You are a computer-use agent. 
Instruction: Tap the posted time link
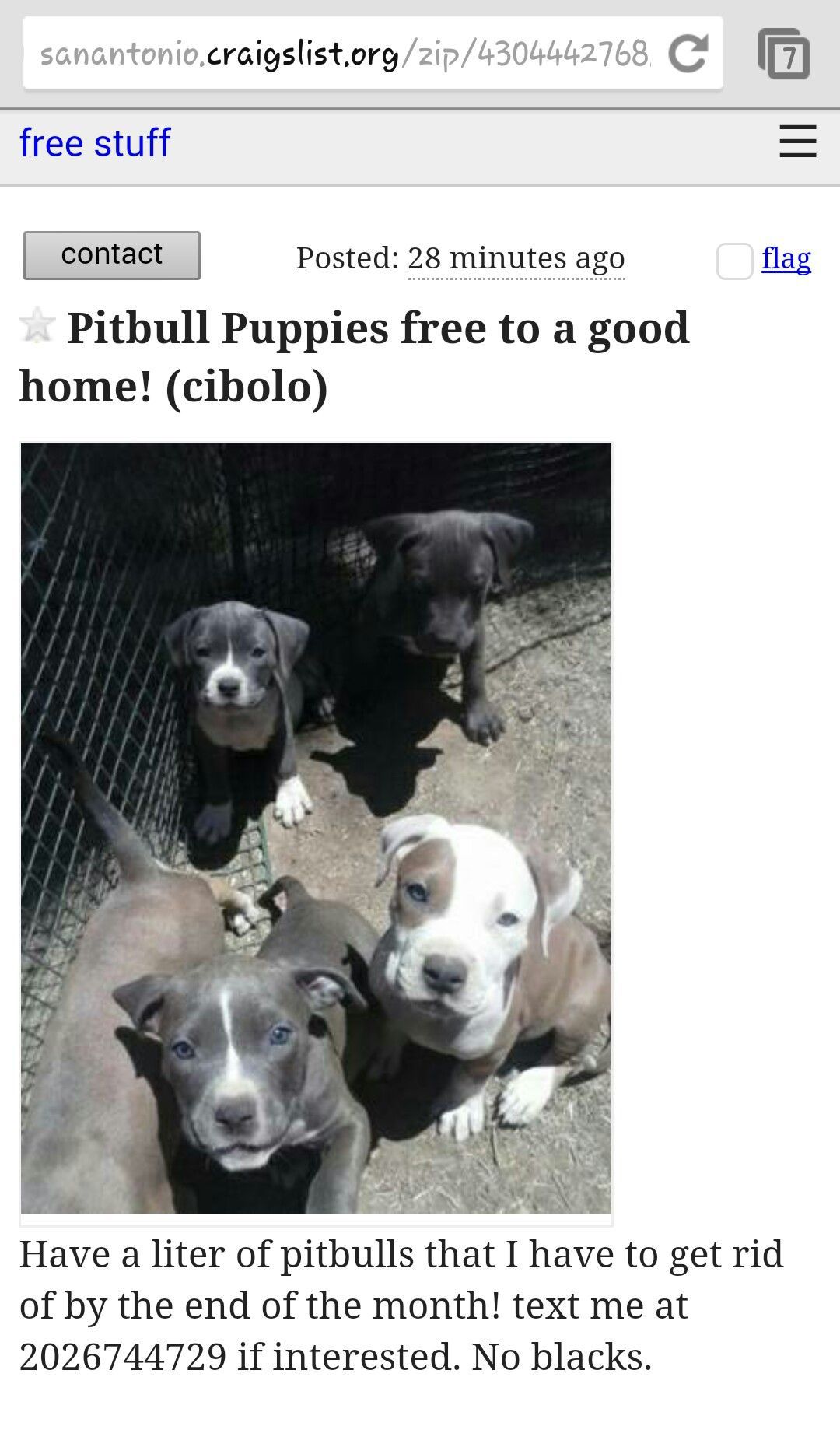coord(516,258)
